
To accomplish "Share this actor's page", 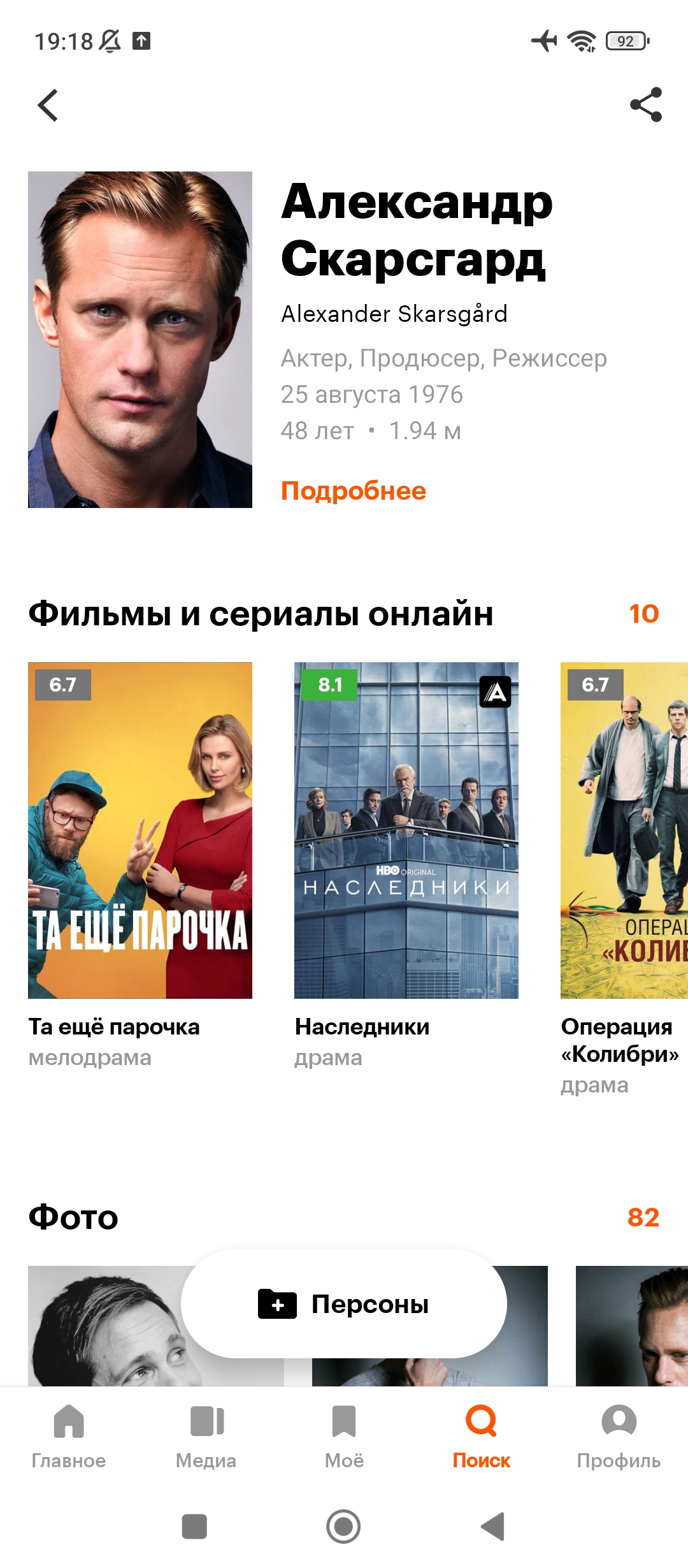I will (x=645, y=105).
